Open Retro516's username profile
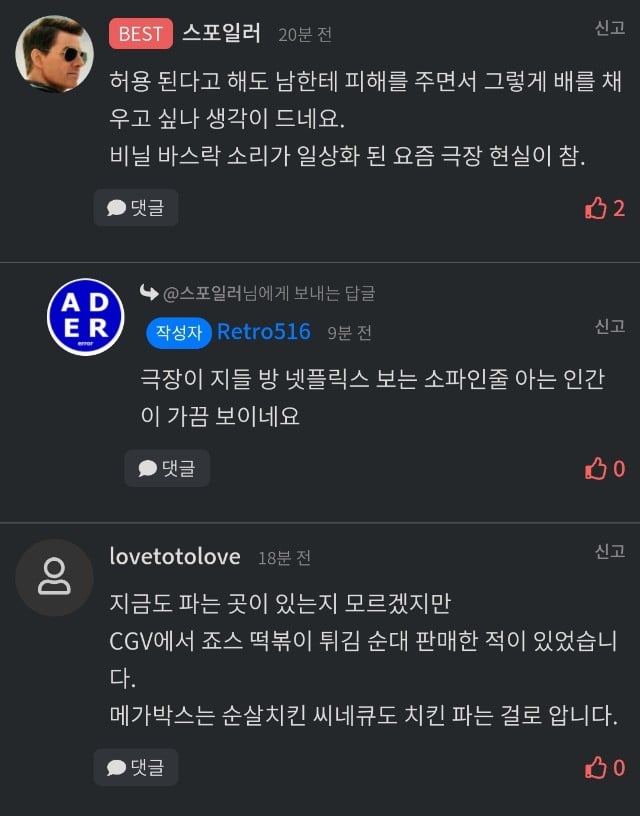The width and height of the screenshot is (640, 816). pyautogui.click(x=264, y=332)
